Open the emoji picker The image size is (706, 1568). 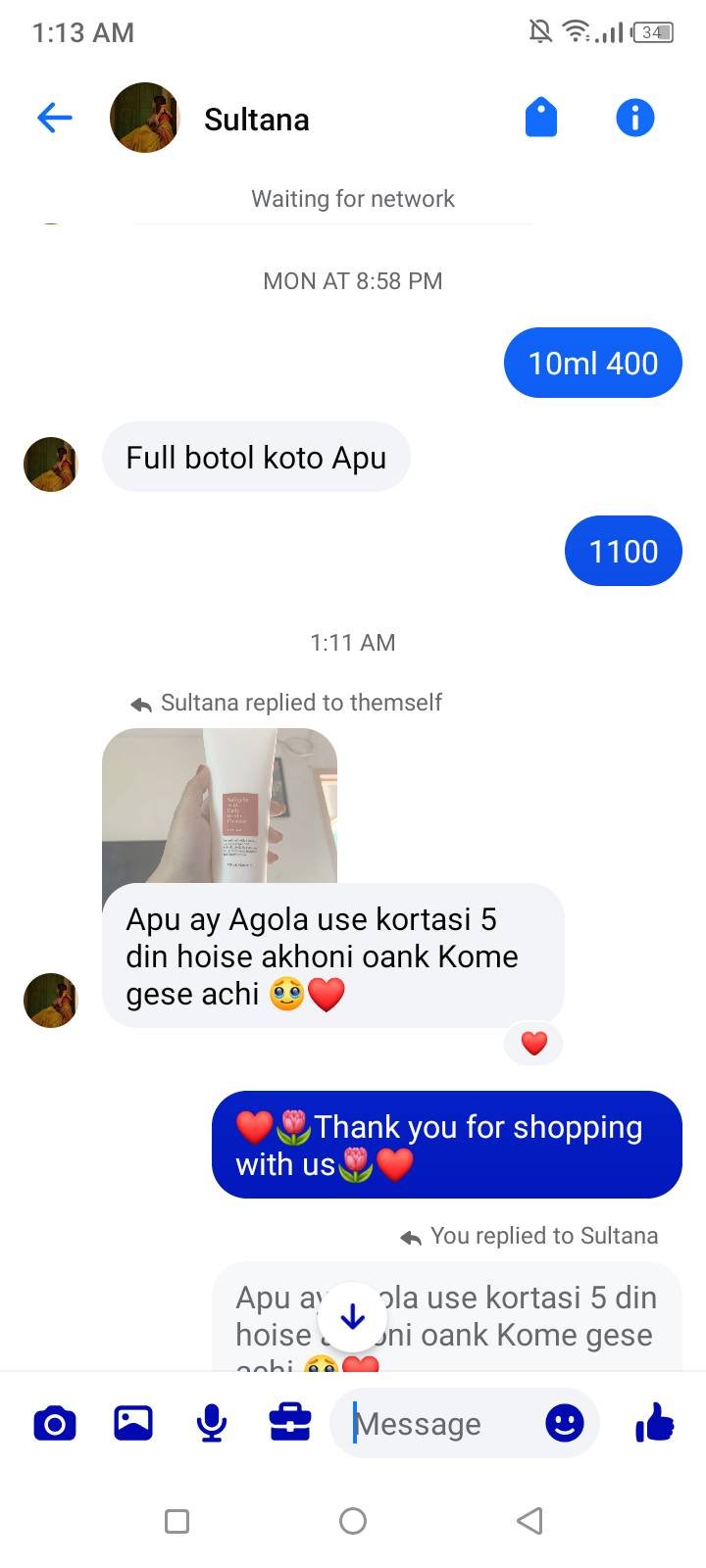click(565, 1423)
